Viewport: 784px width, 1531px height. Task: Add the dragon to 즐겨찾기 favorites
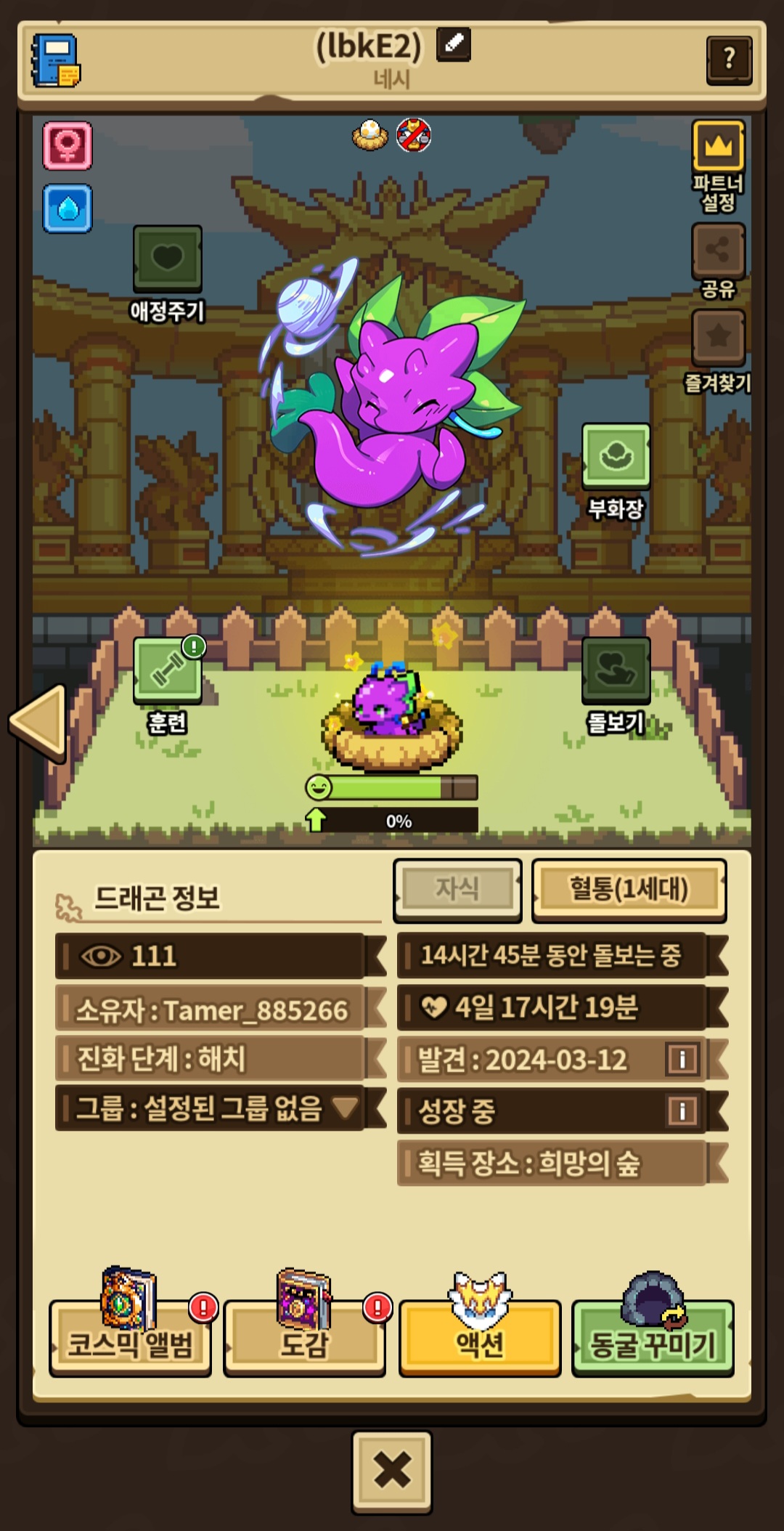(718, 337)
